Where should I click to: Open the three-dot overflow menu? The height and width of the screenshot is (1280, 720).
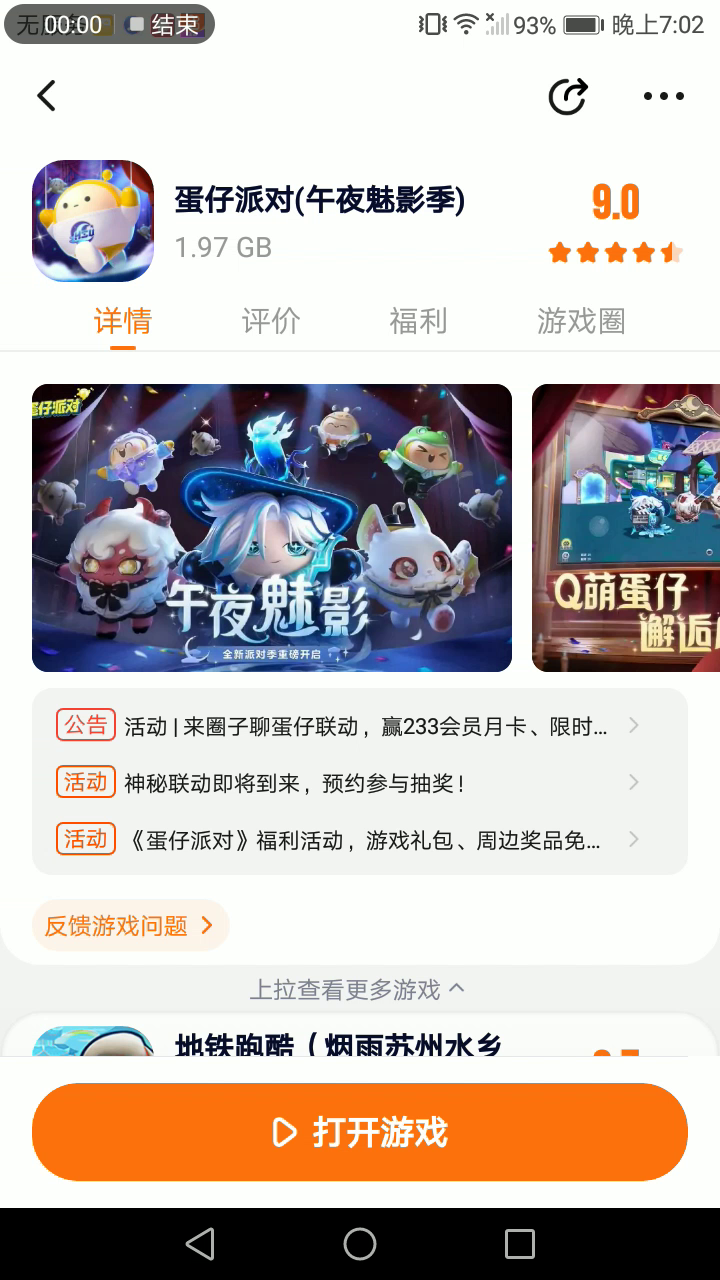click(663, 96)
